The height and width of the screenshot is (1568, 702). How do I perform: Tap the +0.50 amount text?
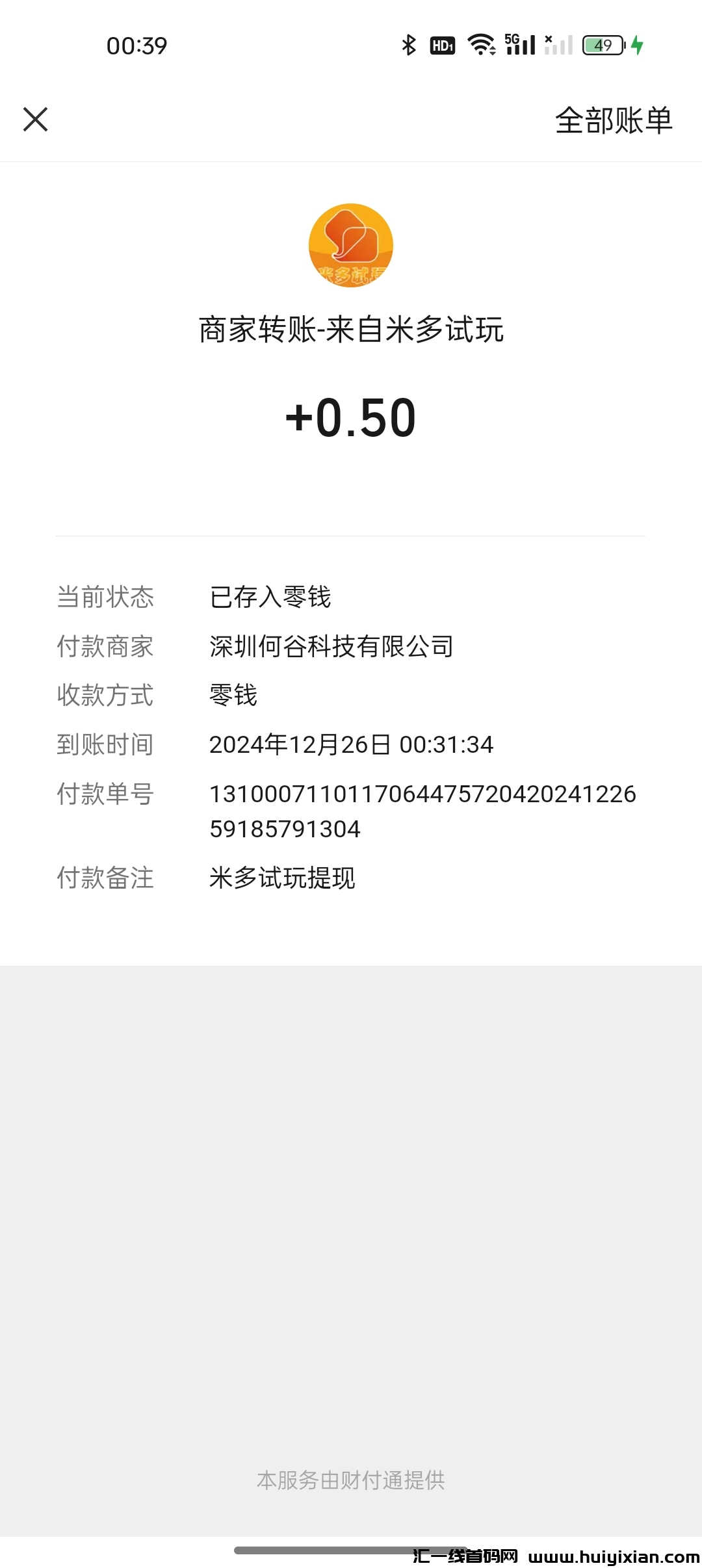(x=351, y=419)
